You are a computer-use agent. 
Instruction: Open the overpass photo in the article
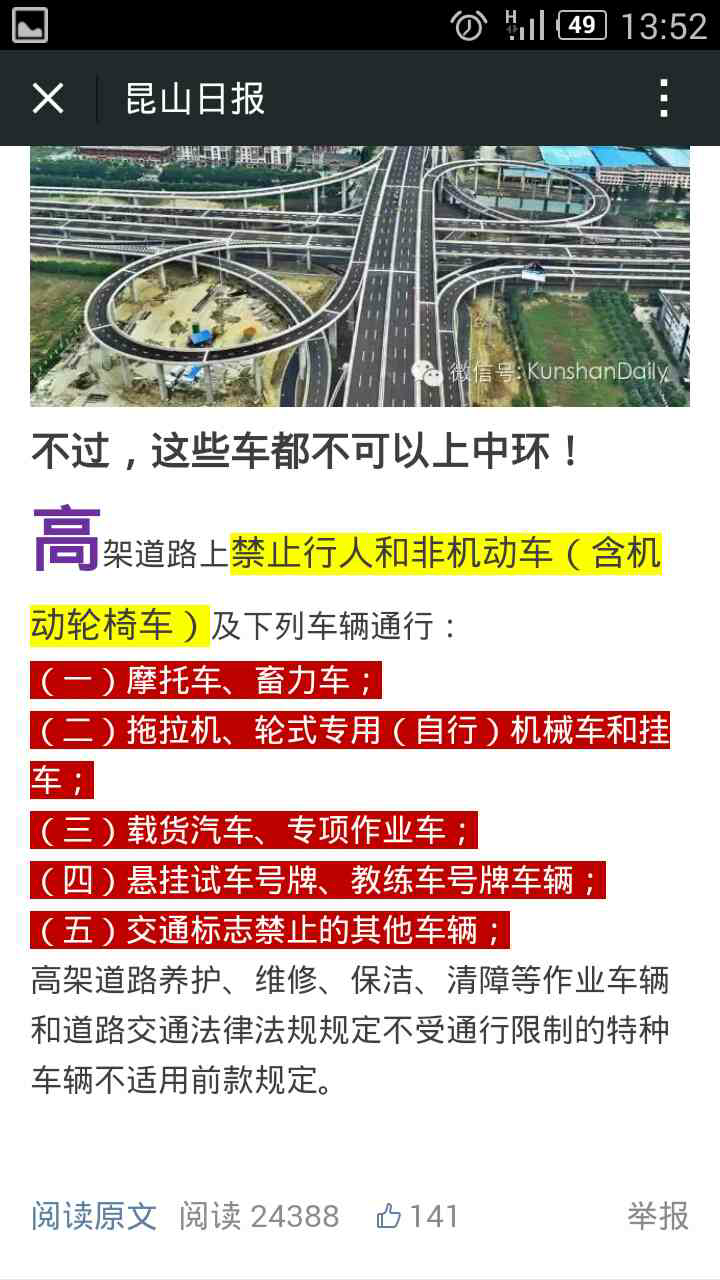pyautogui.click(x=360, y=276)
